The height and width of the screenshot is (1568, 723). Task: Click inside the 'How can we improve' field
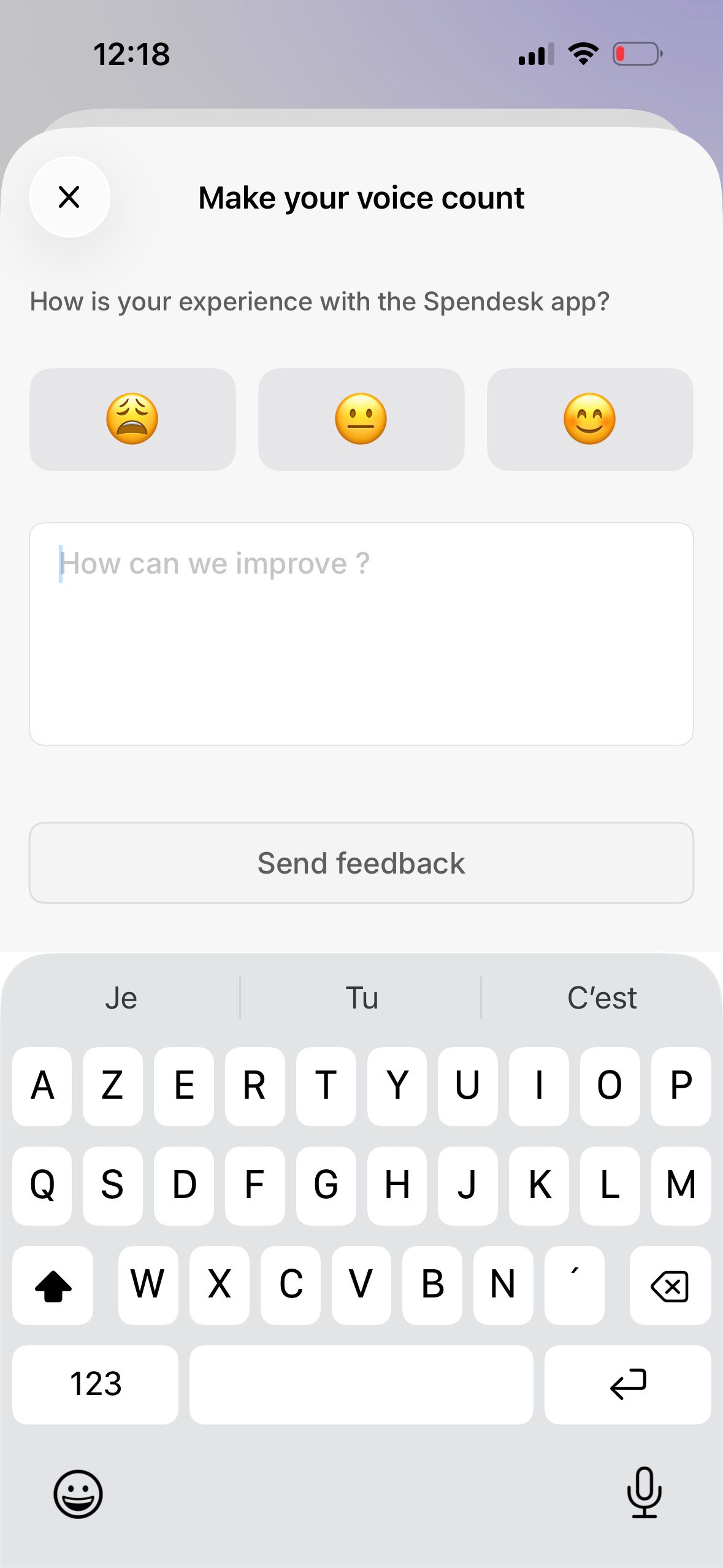[x=361, y=632]
